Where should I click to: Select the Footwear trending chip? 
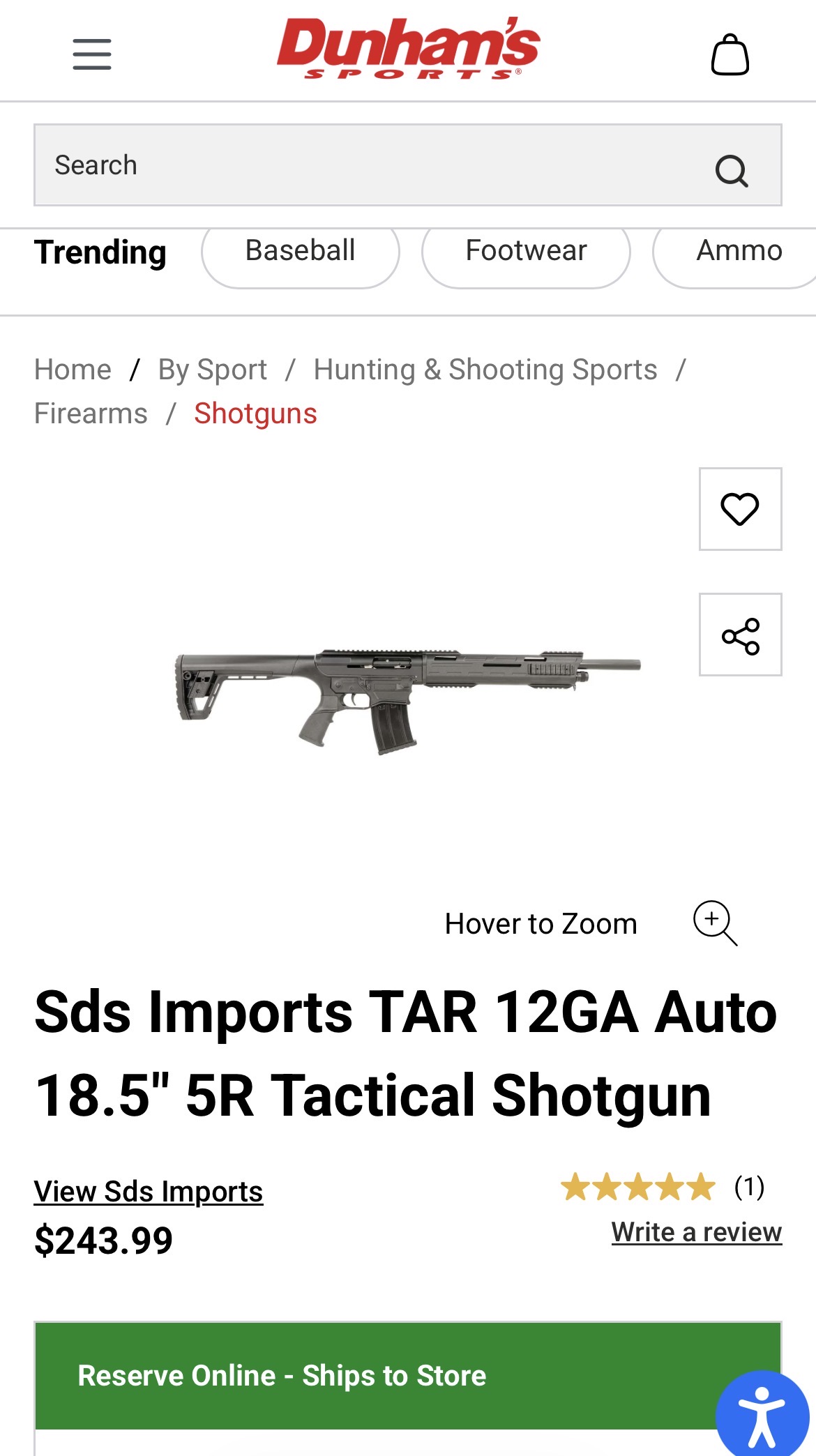(526, 252)
